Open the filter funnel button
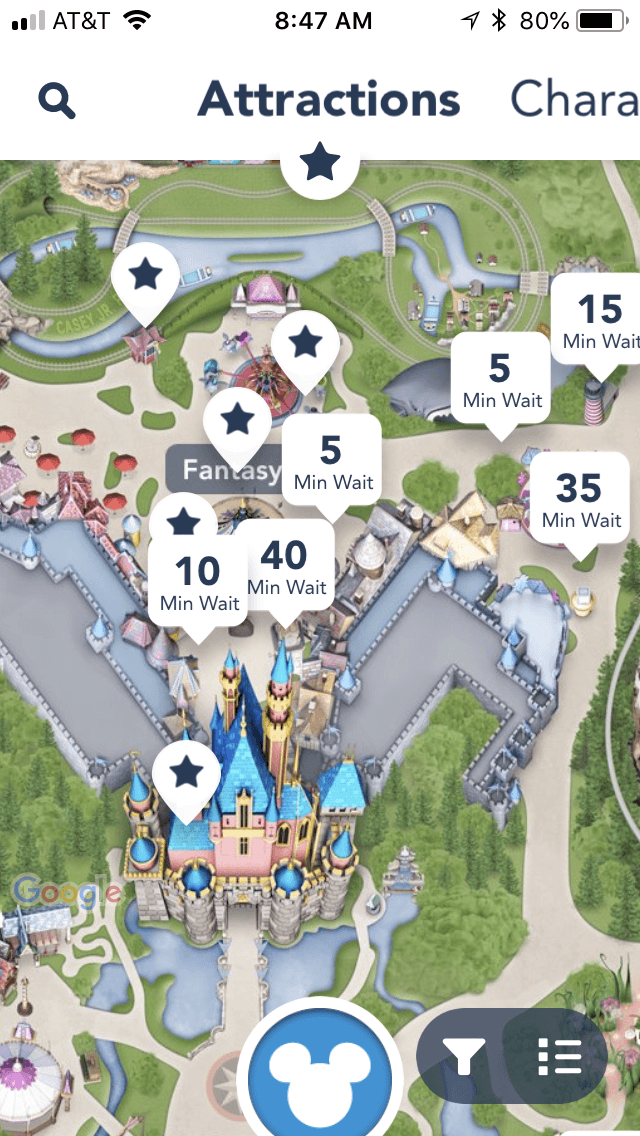The width and height of the screenshot is (640, 1136). [465, 1056]
